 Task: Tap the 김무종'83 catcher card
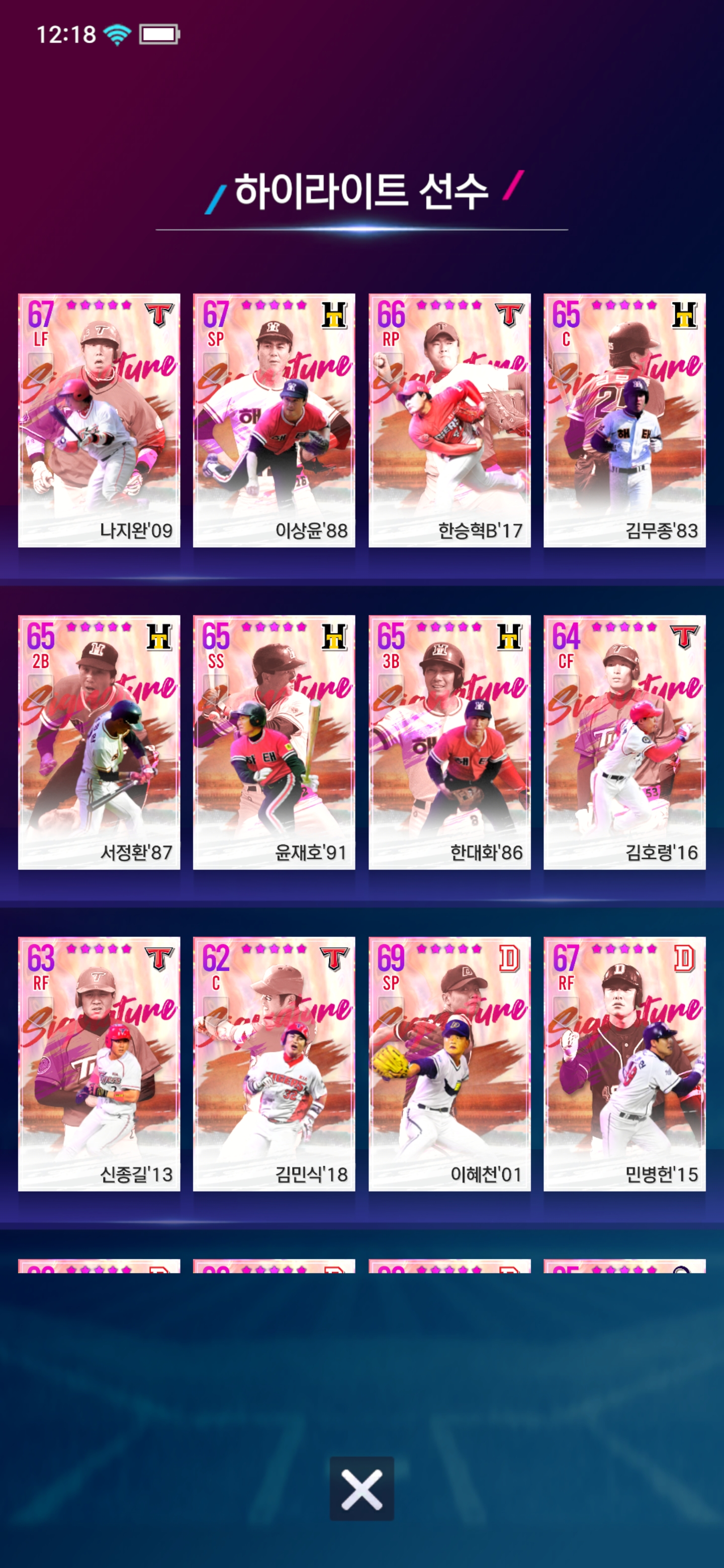[624, 421]
